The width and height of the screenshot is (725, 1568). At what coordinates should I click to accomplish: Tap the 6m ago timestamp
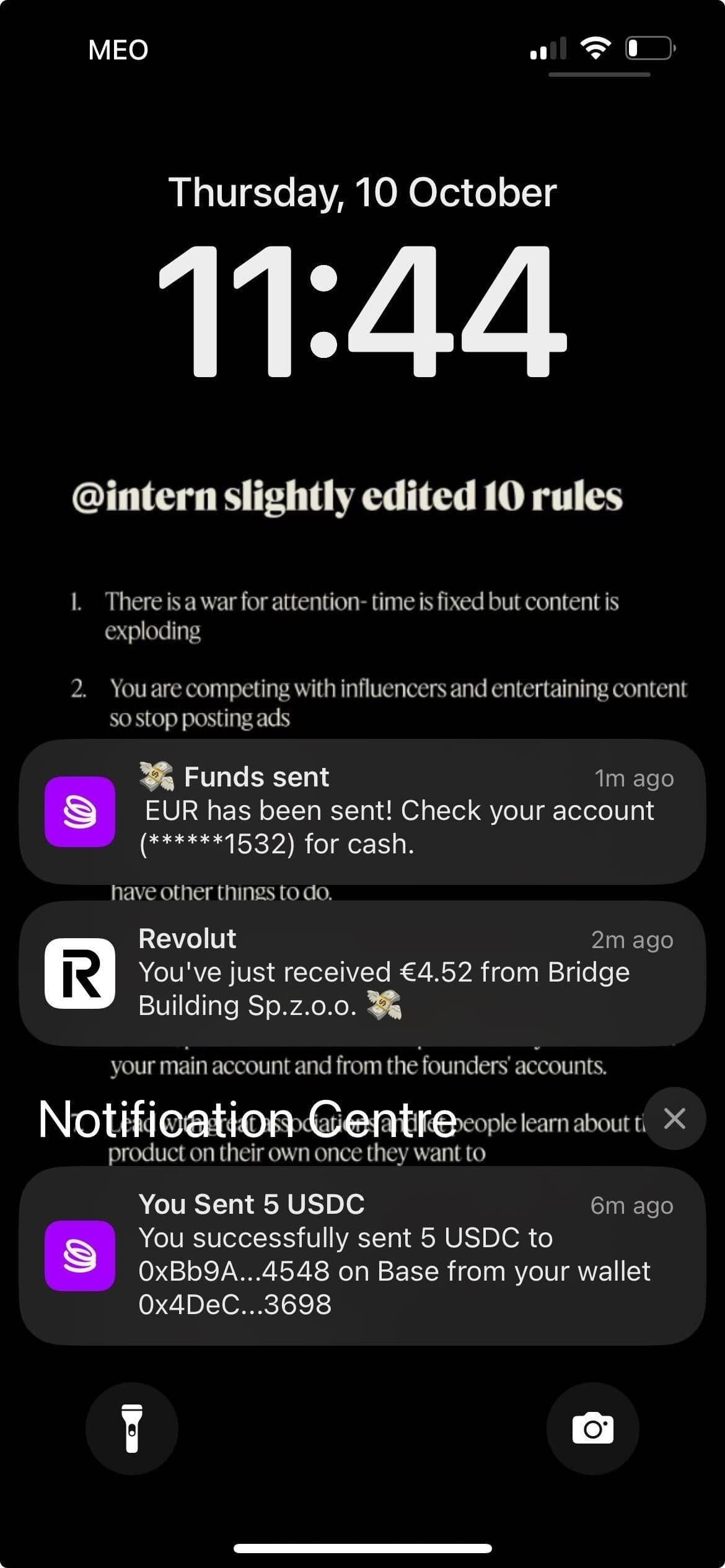point(631,1204)
